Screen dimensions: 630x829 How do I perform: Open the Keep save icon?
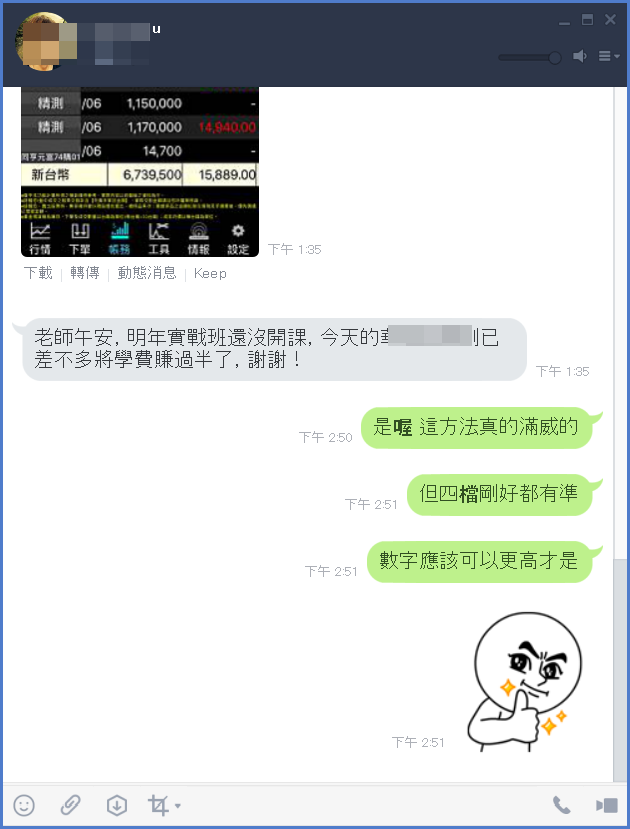(117, 805)
